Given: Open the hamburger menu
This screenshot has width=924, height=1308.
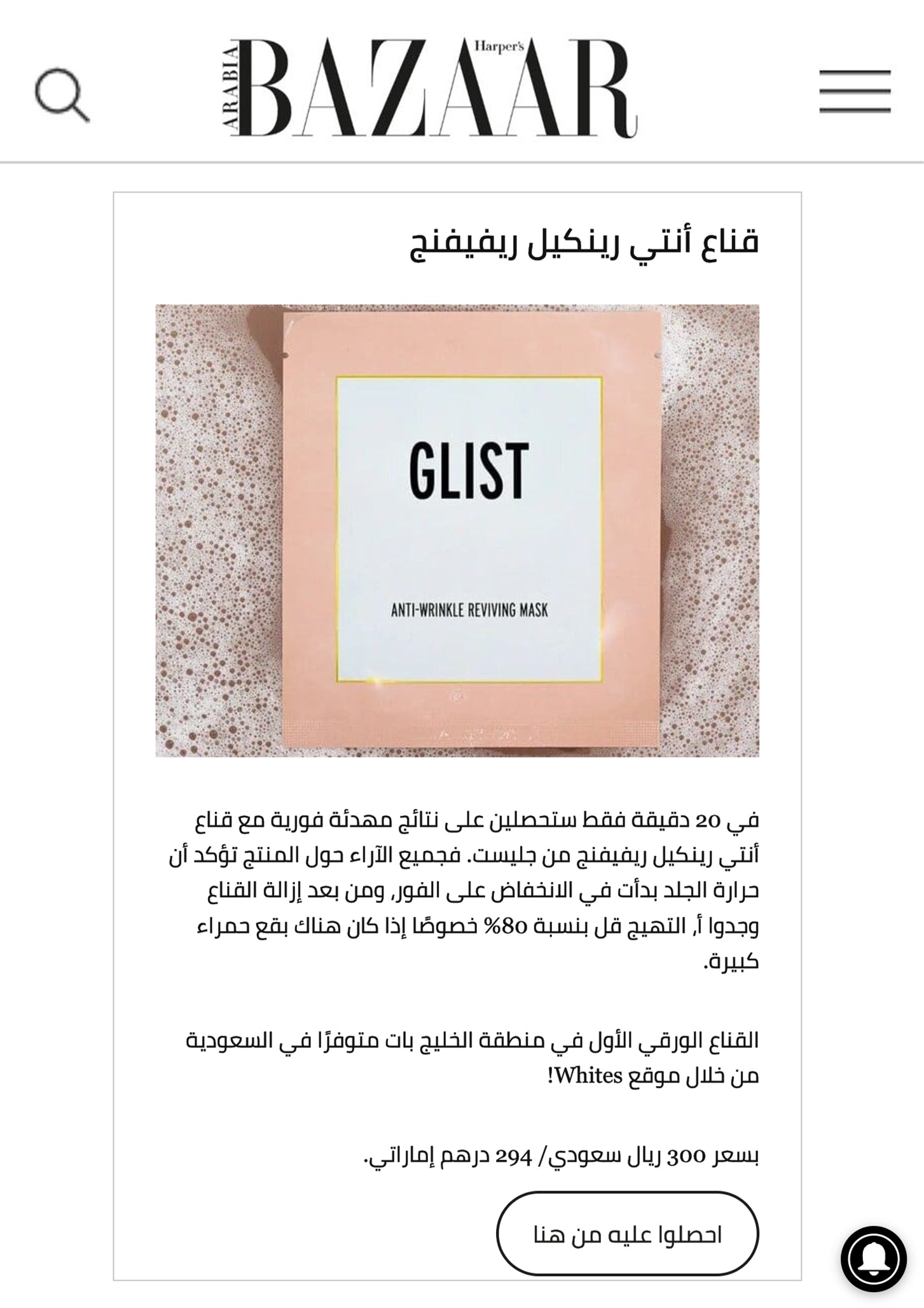Looking at the screenshot, I should (x=854, y=92).
